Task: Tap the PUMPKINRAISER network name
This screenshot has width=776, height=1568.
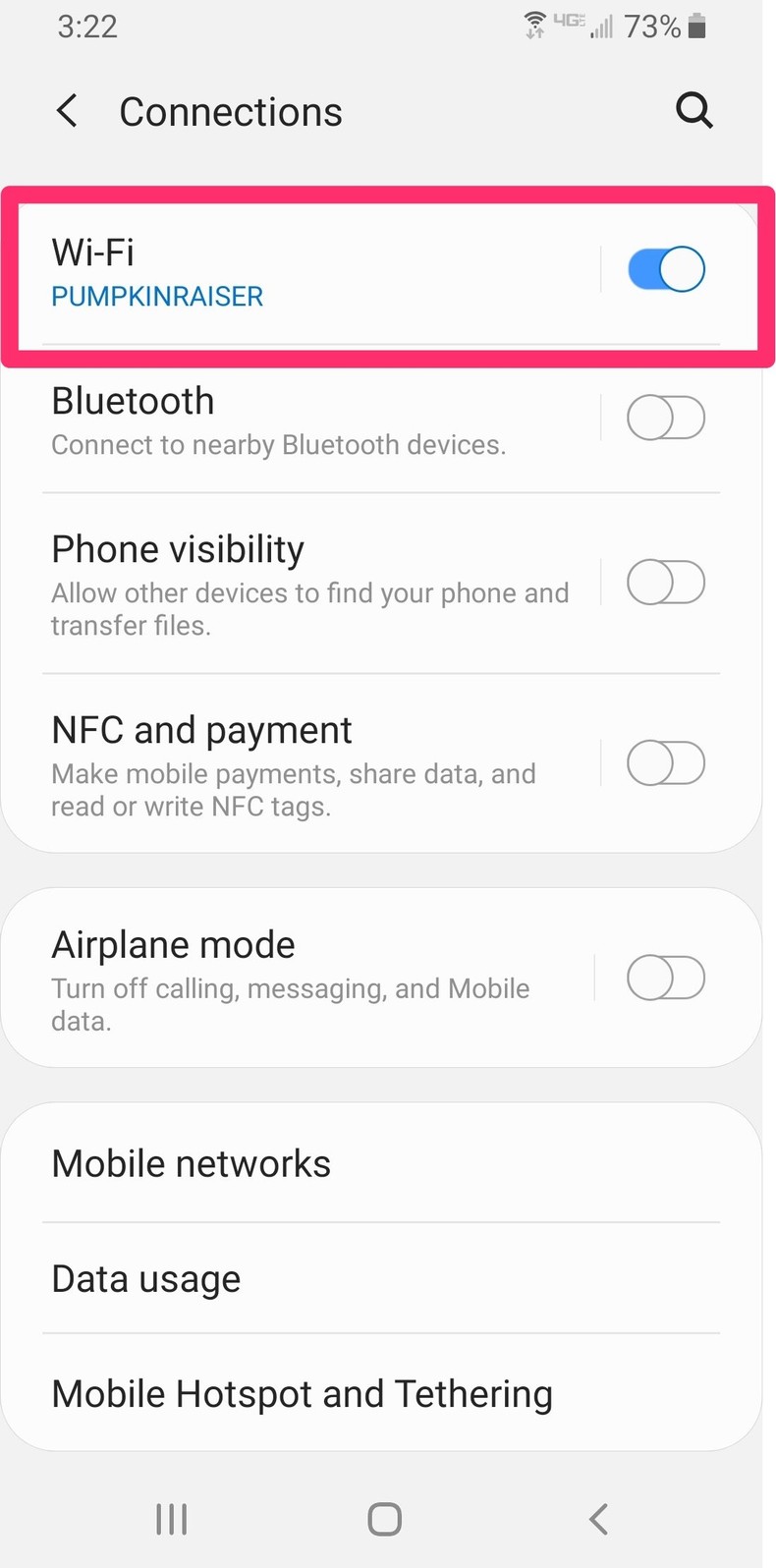Action: point(156,294)
